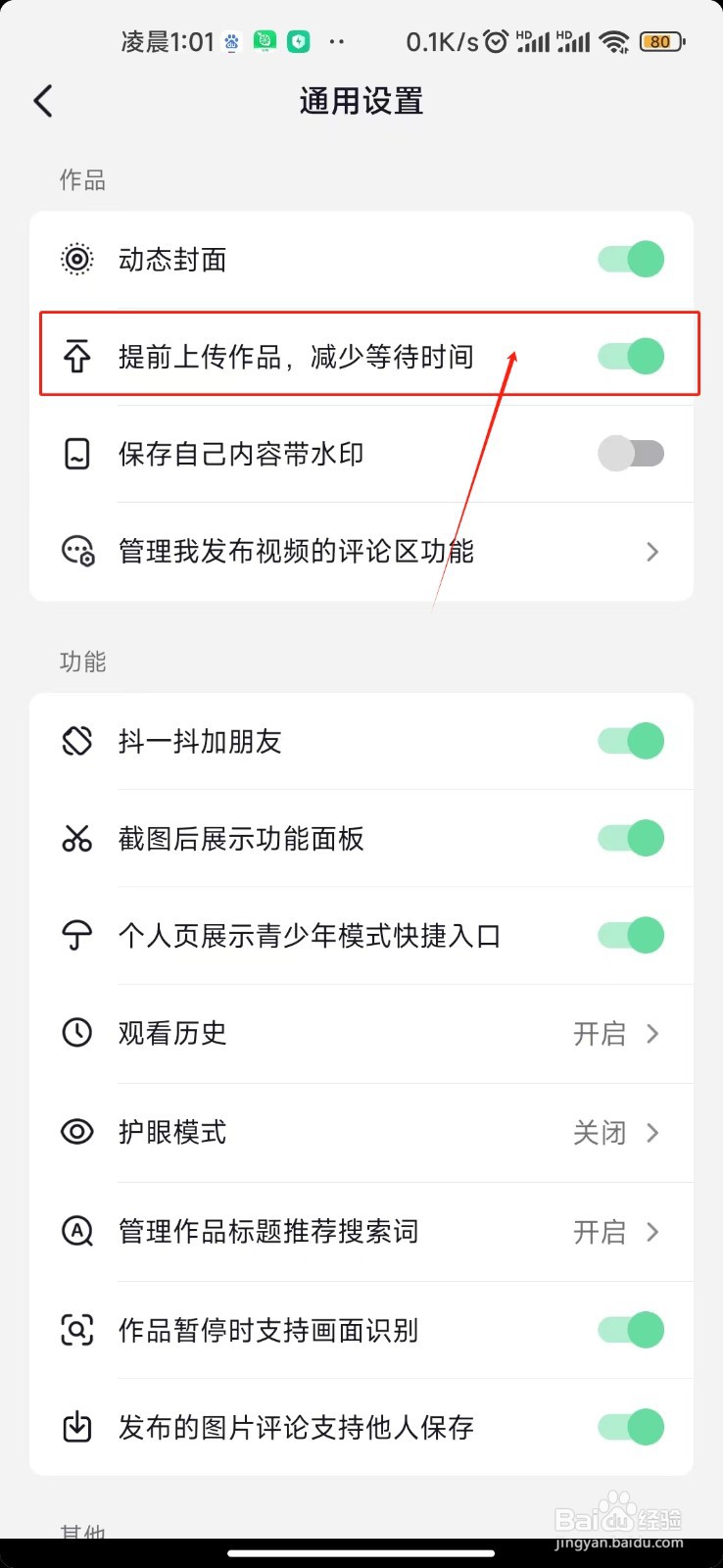Click the 通用设置 page title

(x=361, y=100)
